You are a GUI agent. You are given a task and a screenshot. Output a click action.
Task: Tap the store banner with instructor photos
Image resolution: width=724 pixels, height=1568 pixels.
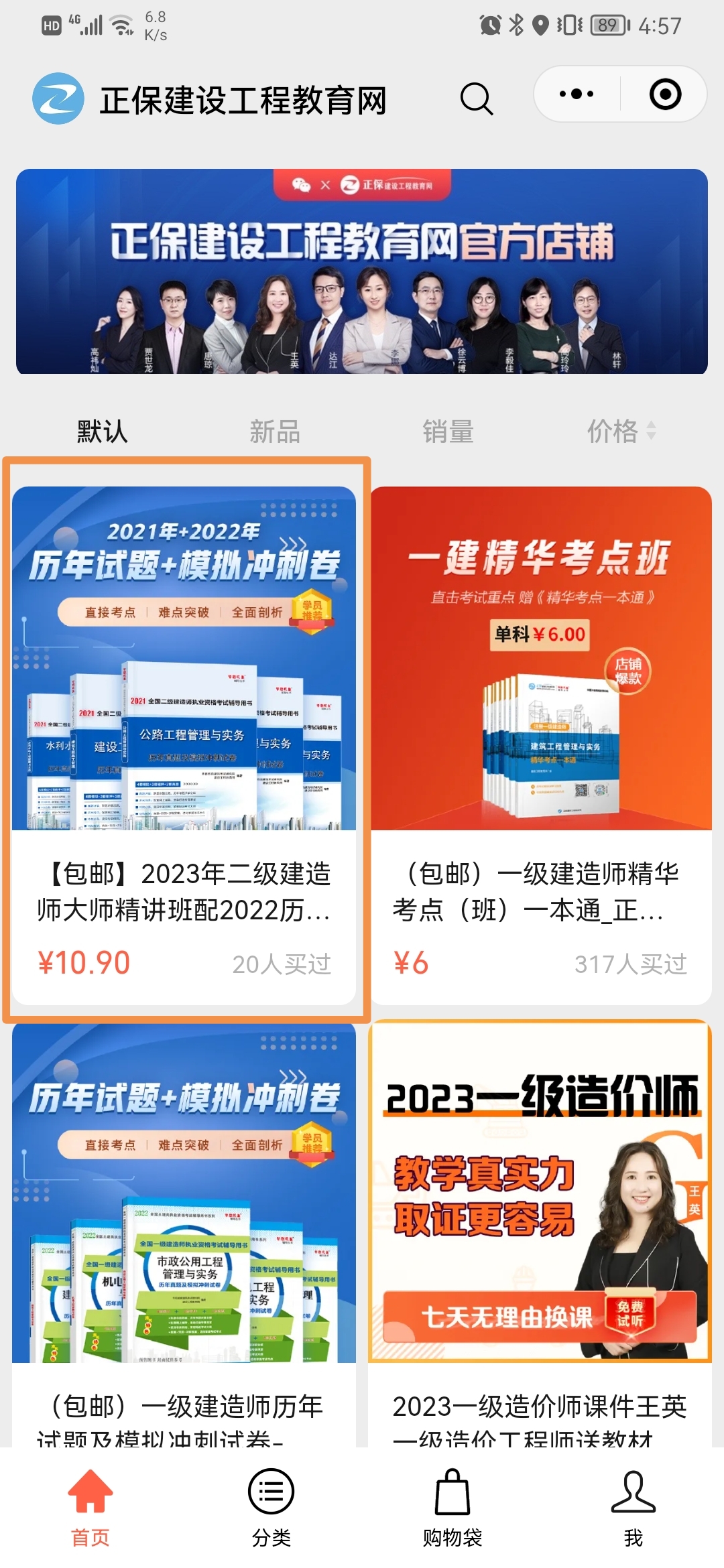pos(362,268)
